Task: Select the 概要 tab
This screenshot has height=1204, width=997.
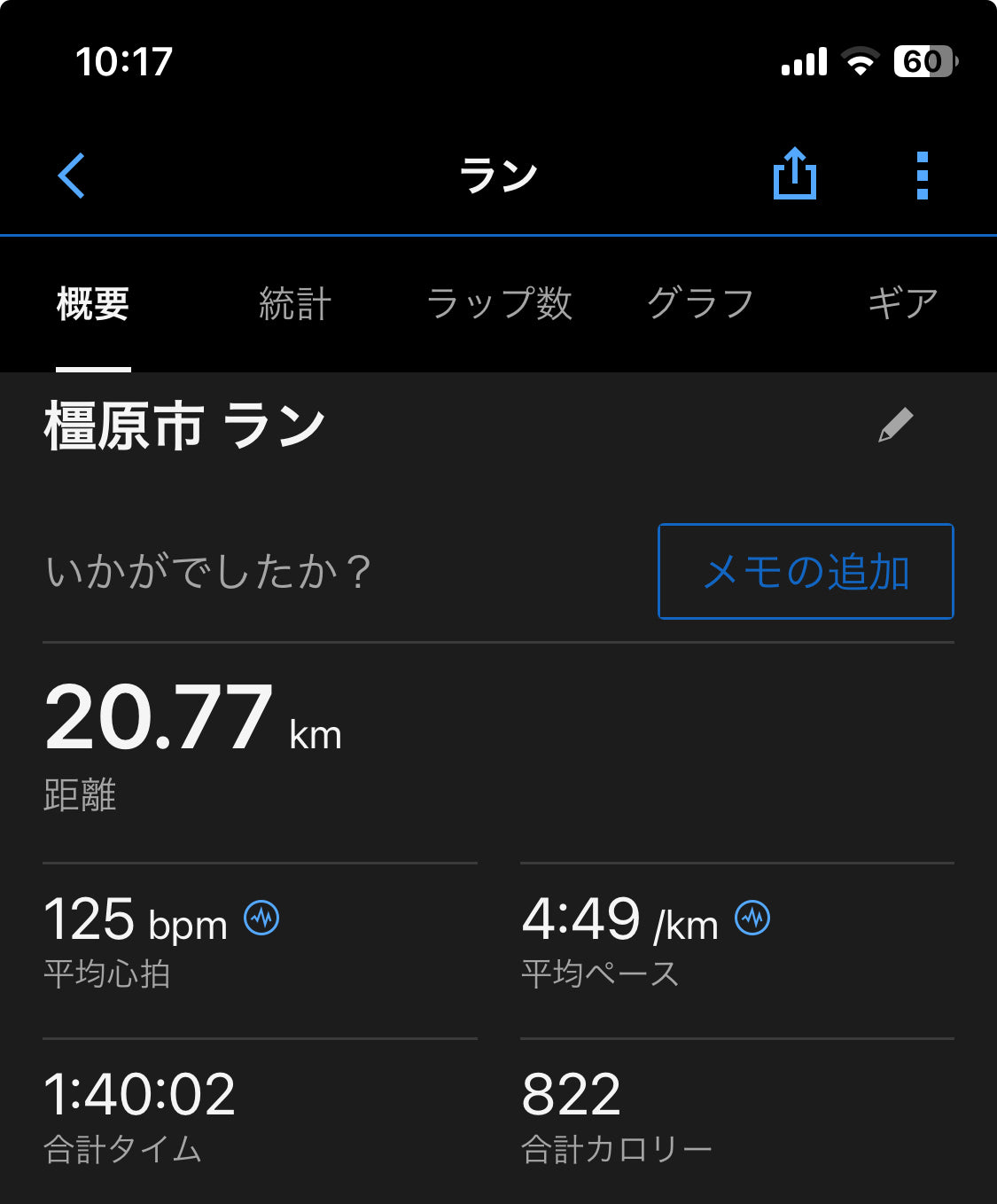Action: tap(93, 304)
